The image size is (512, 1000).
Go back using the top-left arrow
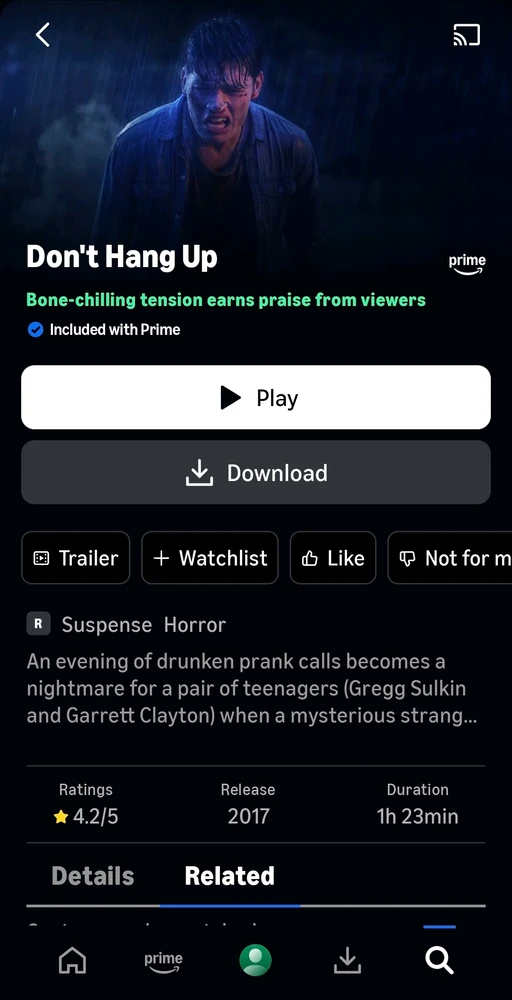point(43,35)
